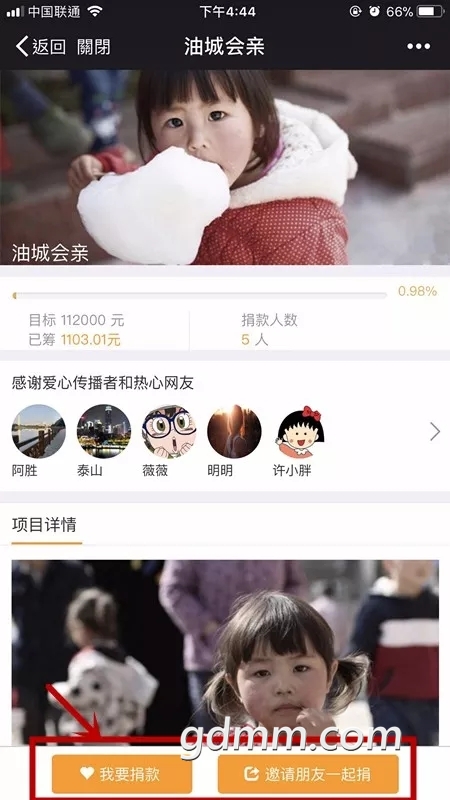450x800 pixels.
Task: Open 阿胜's avatar
Action: pyautogui.click(x=38, y=431)
